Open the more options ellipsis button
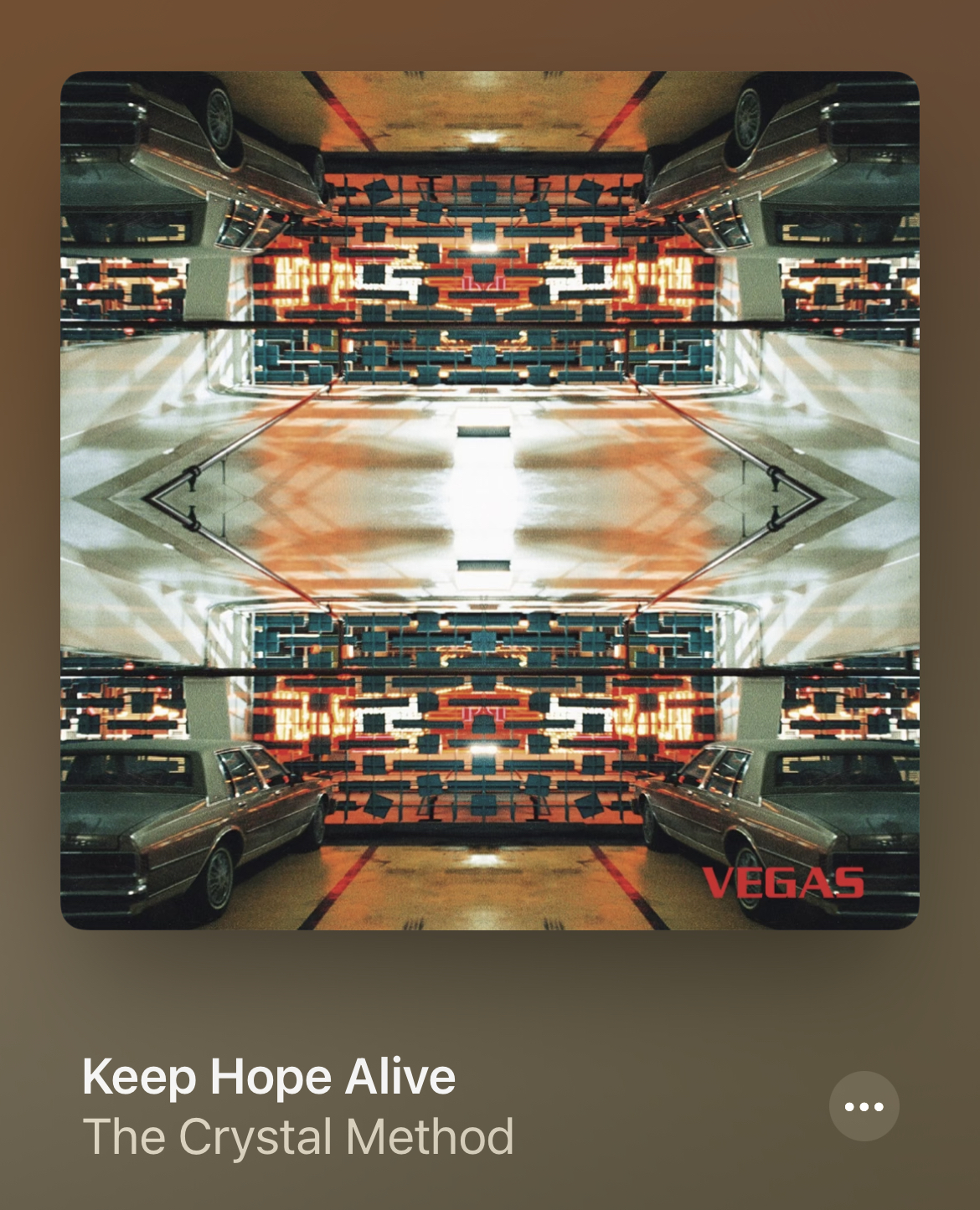Image resolution: width=980 pixels, height=1210 pixels. 864,1106
